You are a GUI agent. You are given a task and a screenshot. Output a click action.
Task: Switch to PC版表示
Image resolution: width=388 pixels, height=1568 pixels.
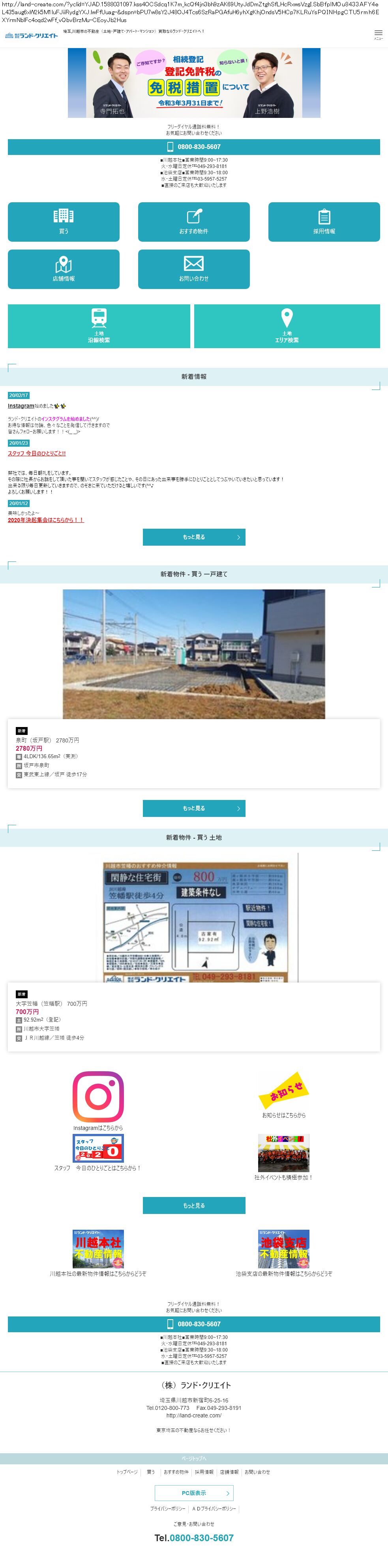click(194, 1493)
